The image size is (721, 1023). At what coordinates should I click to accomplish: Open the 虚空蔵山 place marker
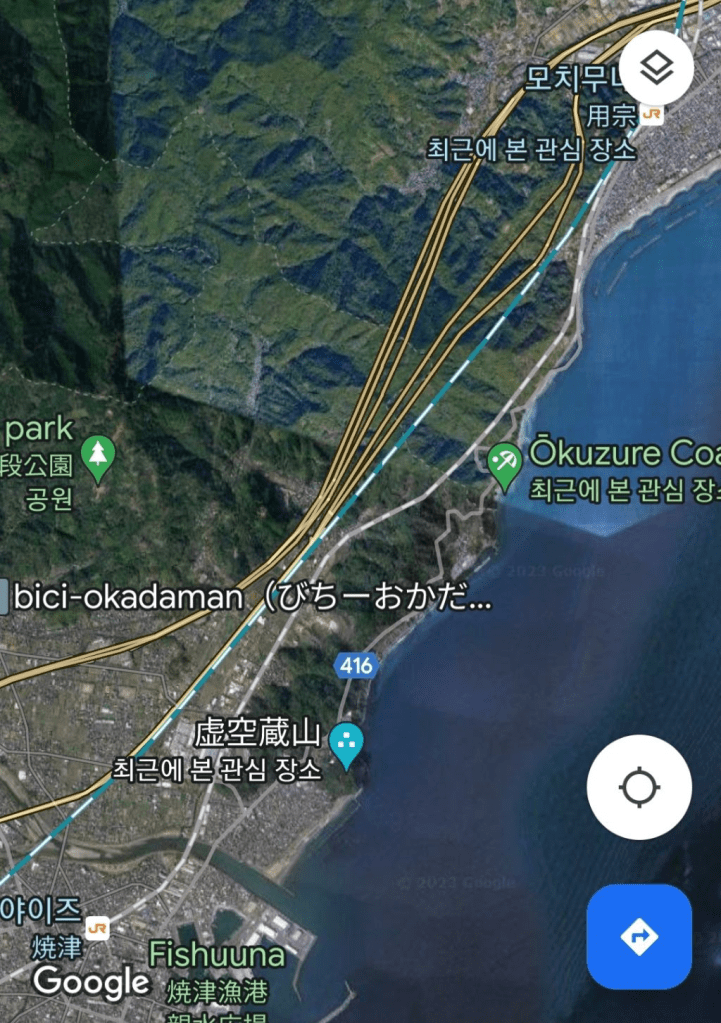coord(346,742)
